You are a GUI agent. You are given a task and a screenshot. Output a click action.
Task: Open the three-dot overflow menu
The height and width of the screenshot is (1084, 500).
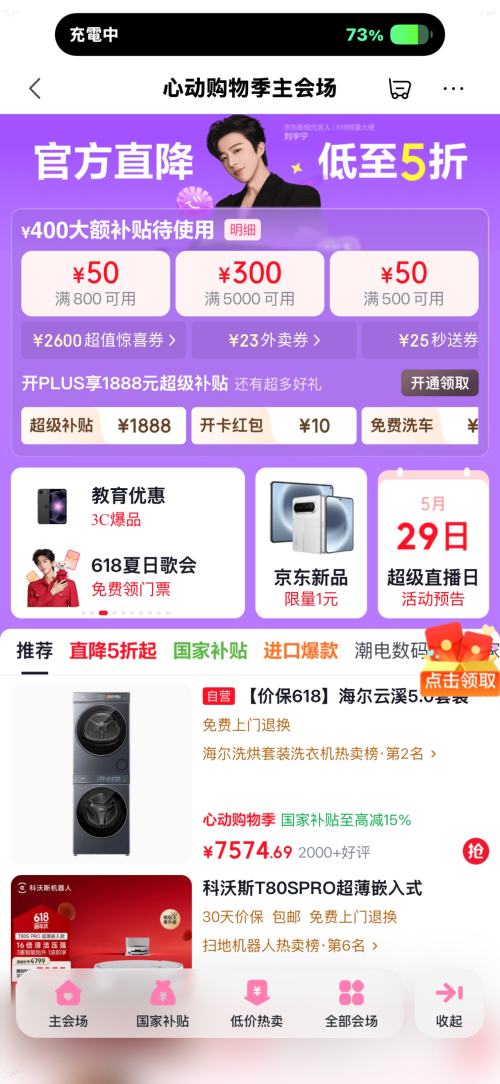(453, 88)
